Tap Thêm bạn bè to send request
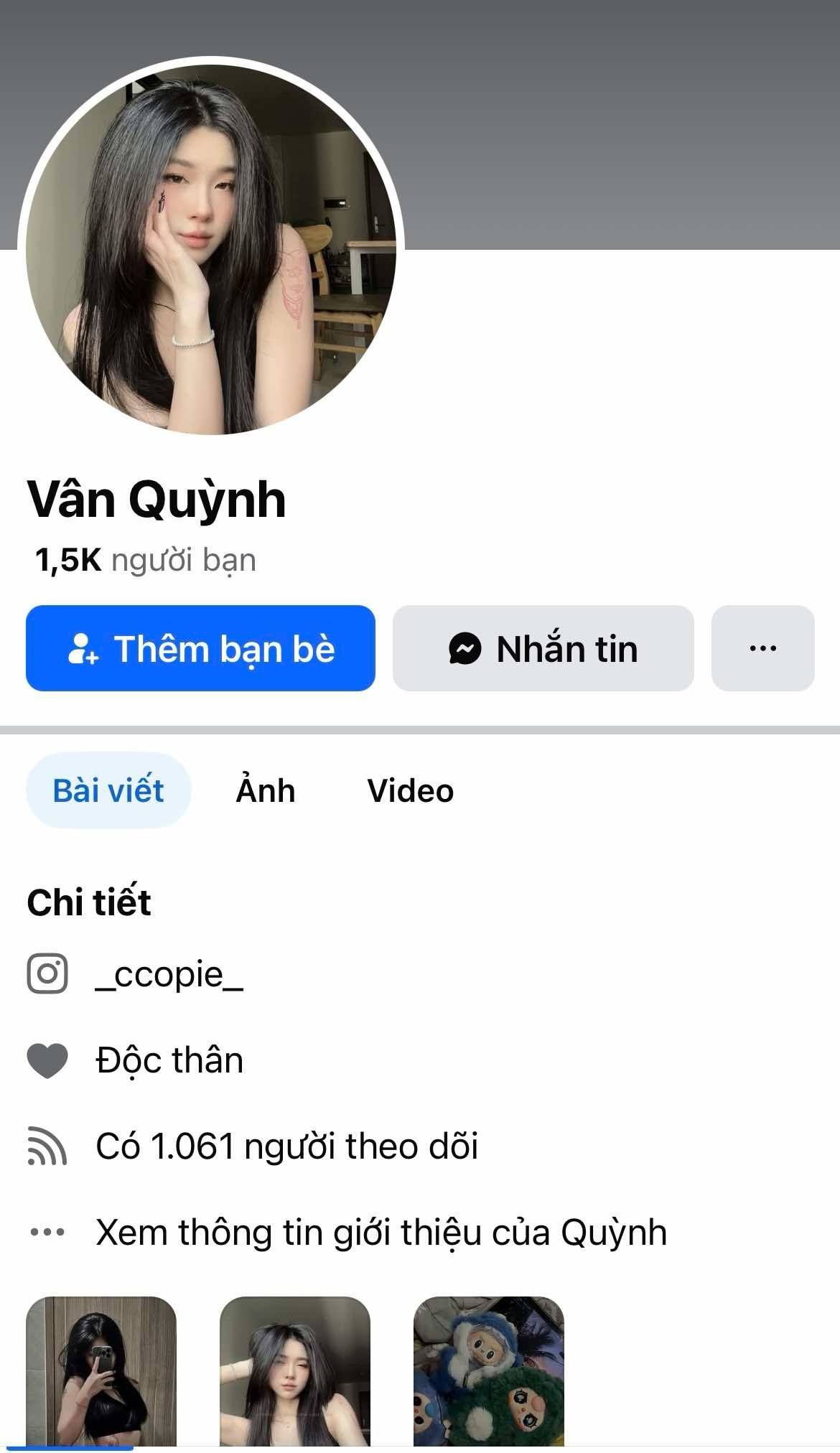 [x=200, y=648]
